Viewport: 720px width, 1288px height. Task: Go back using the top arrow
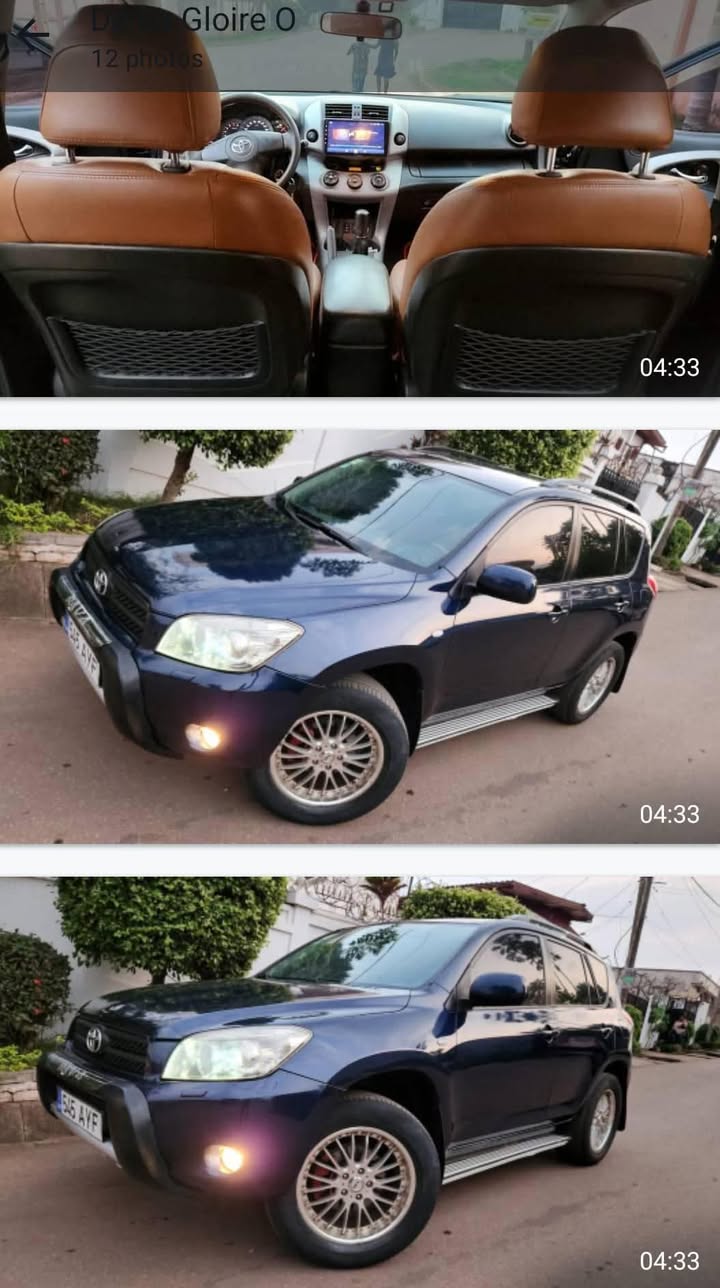(x=32, y=35)
